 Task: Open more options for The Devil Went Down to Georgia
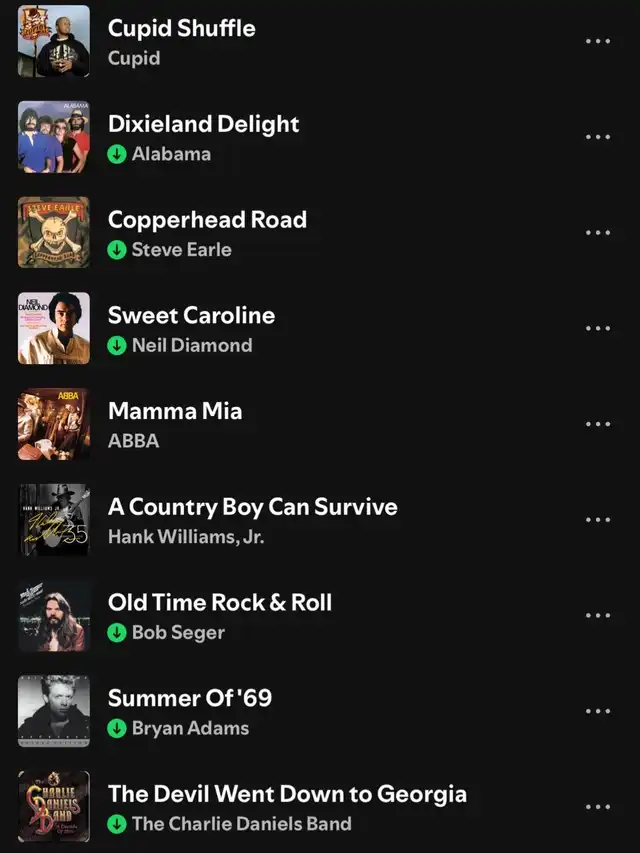pos(597,807)
